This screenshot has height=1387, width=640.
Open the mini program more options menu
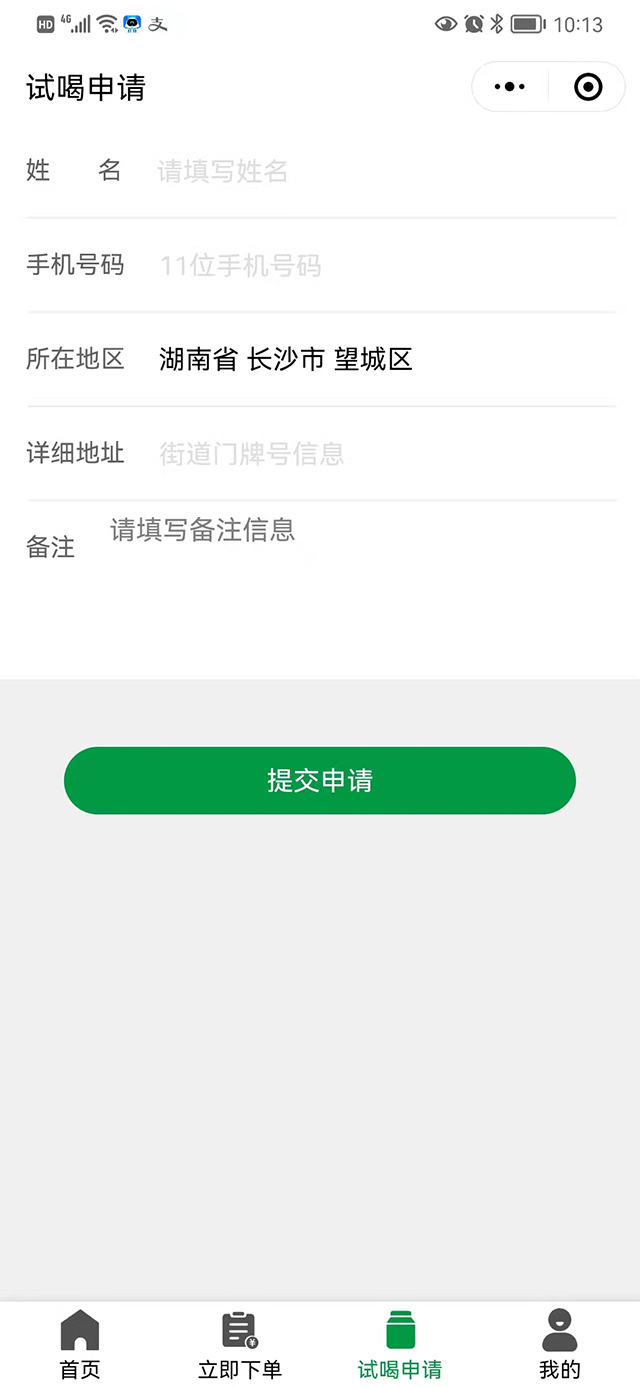pos(510,88)
